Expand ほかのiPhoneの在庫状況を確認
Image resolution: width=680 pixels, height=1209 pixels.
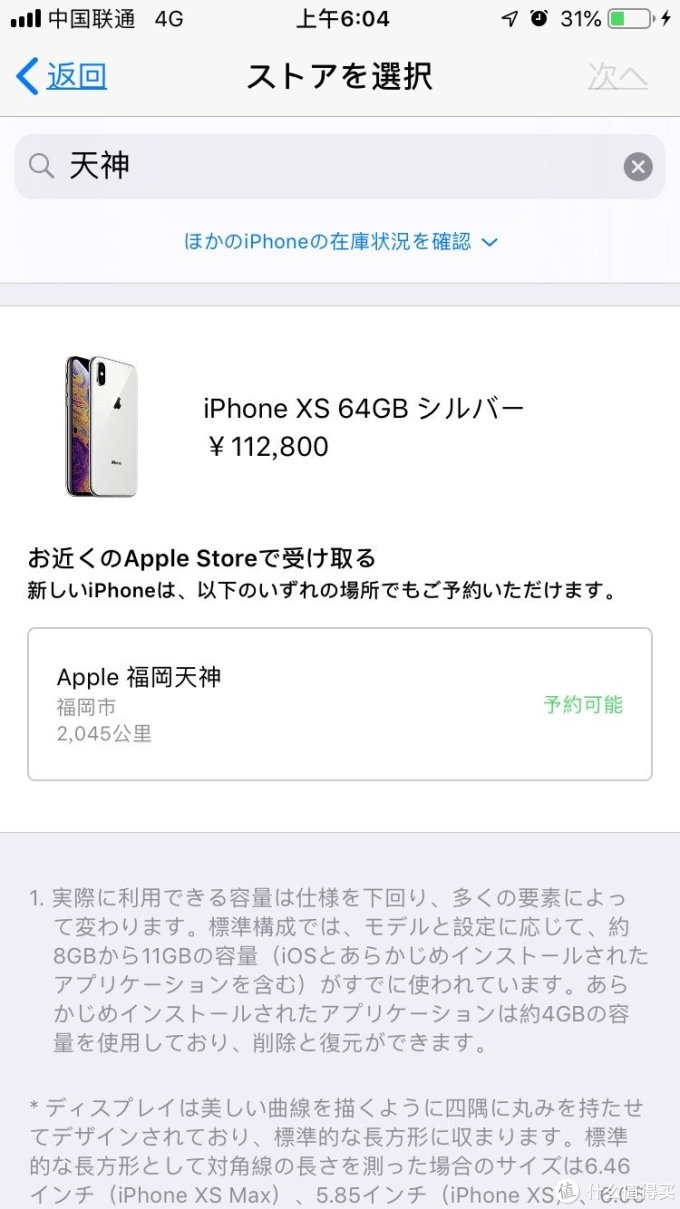(x=340, y=241)
